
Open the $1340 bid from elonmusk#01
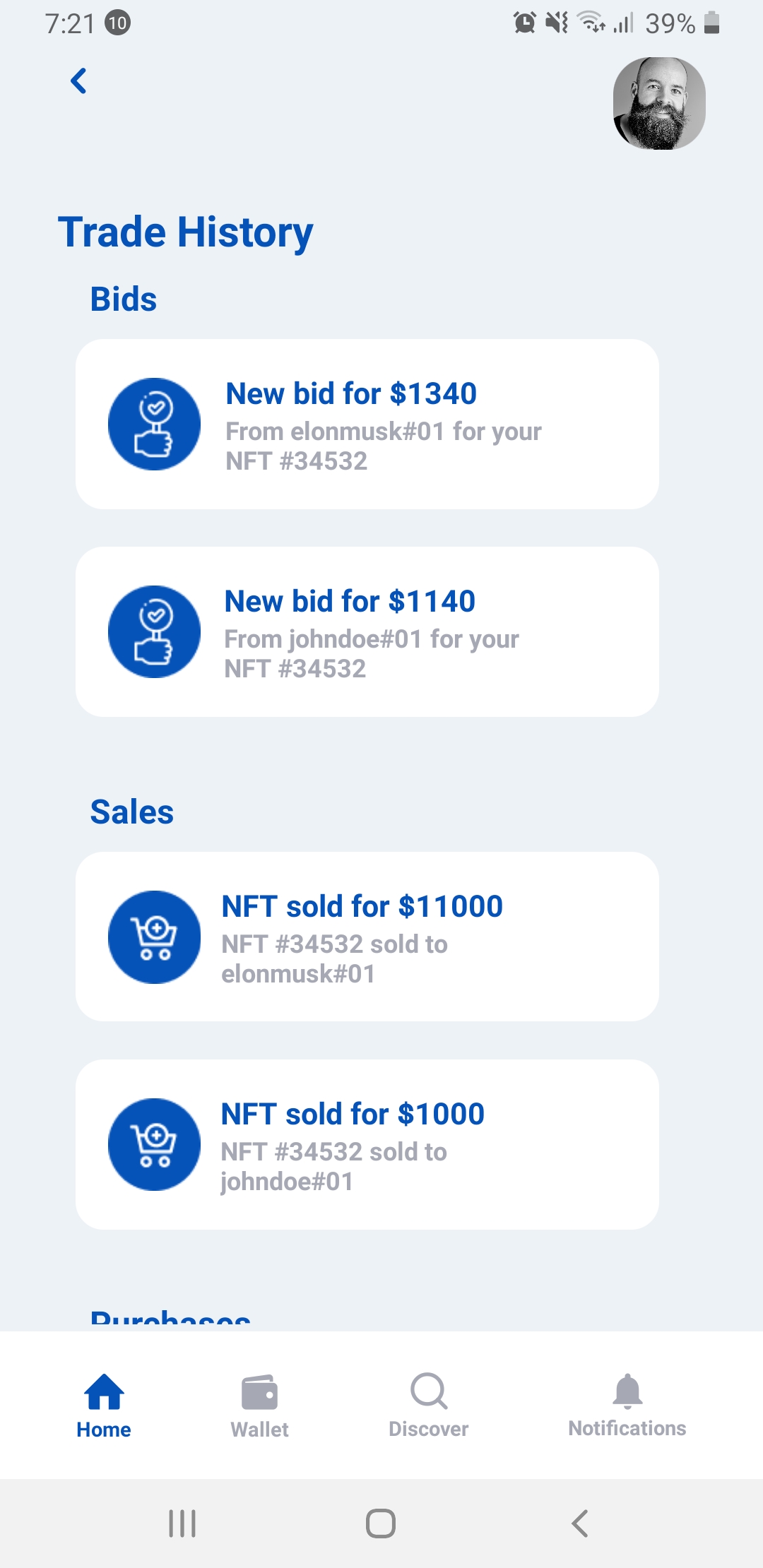367,424
